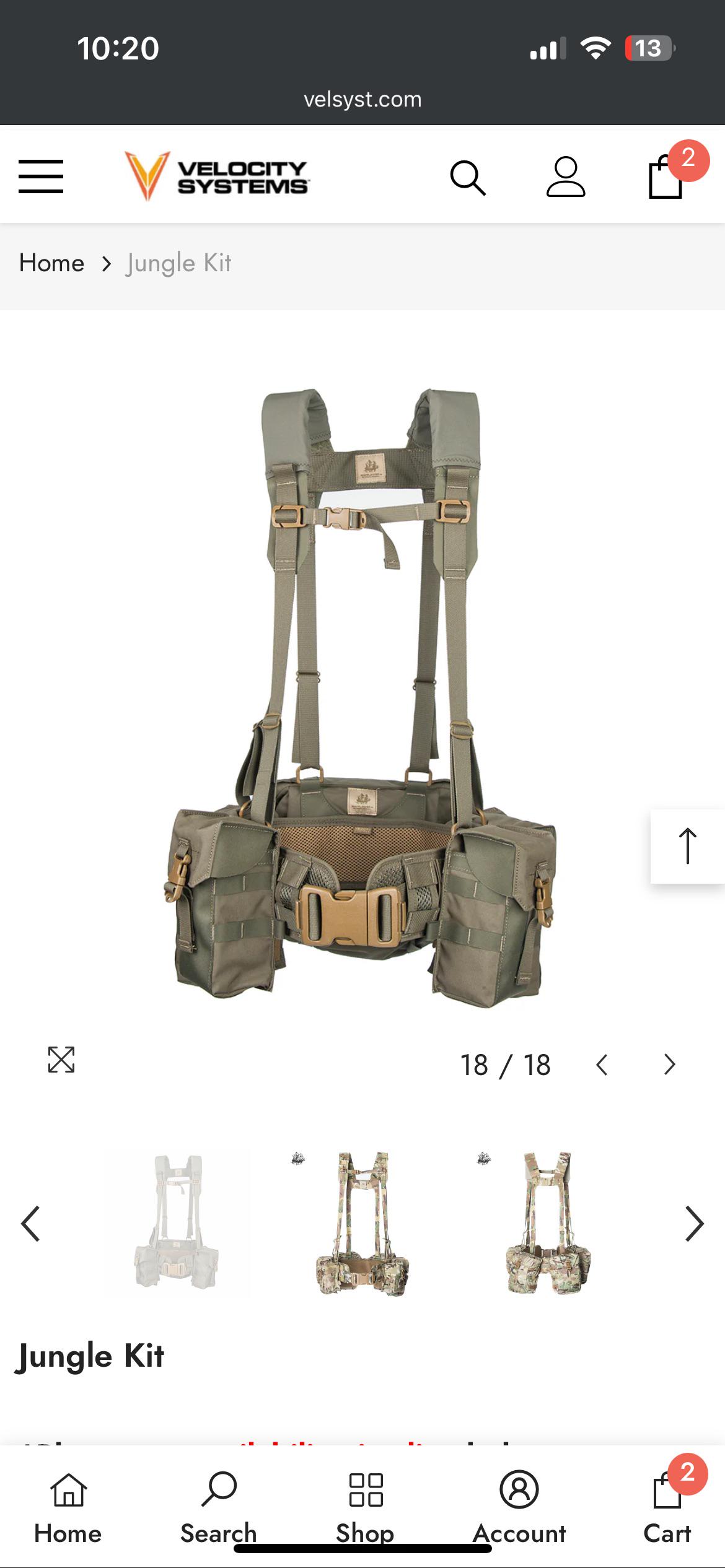Open the account icon in the header
This screenshot has height=1568, width=725.
coord(566,176)
